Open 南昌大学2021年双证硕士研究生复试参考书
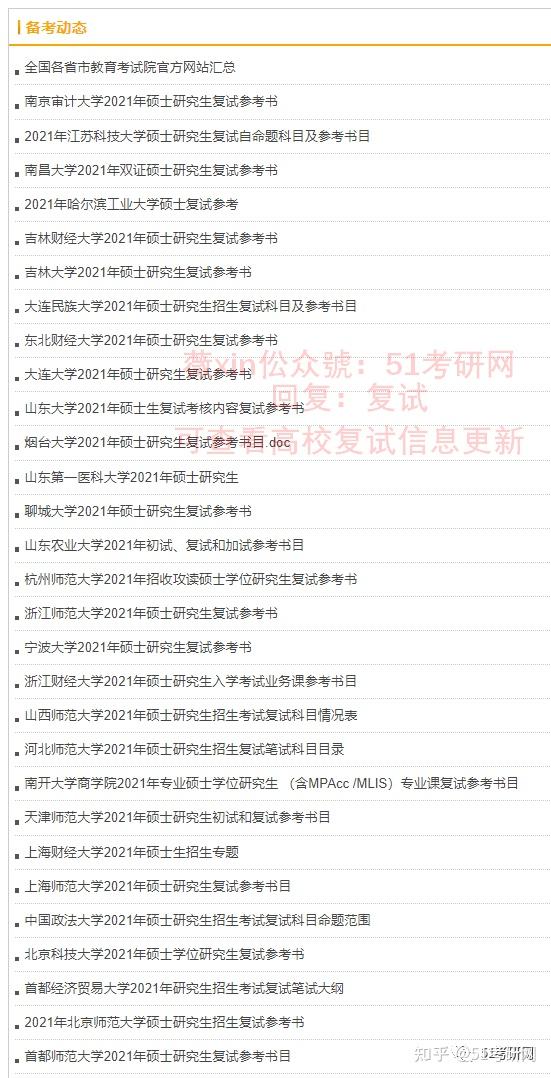This screenshot has width=551, height=1078. coord(151,170)
